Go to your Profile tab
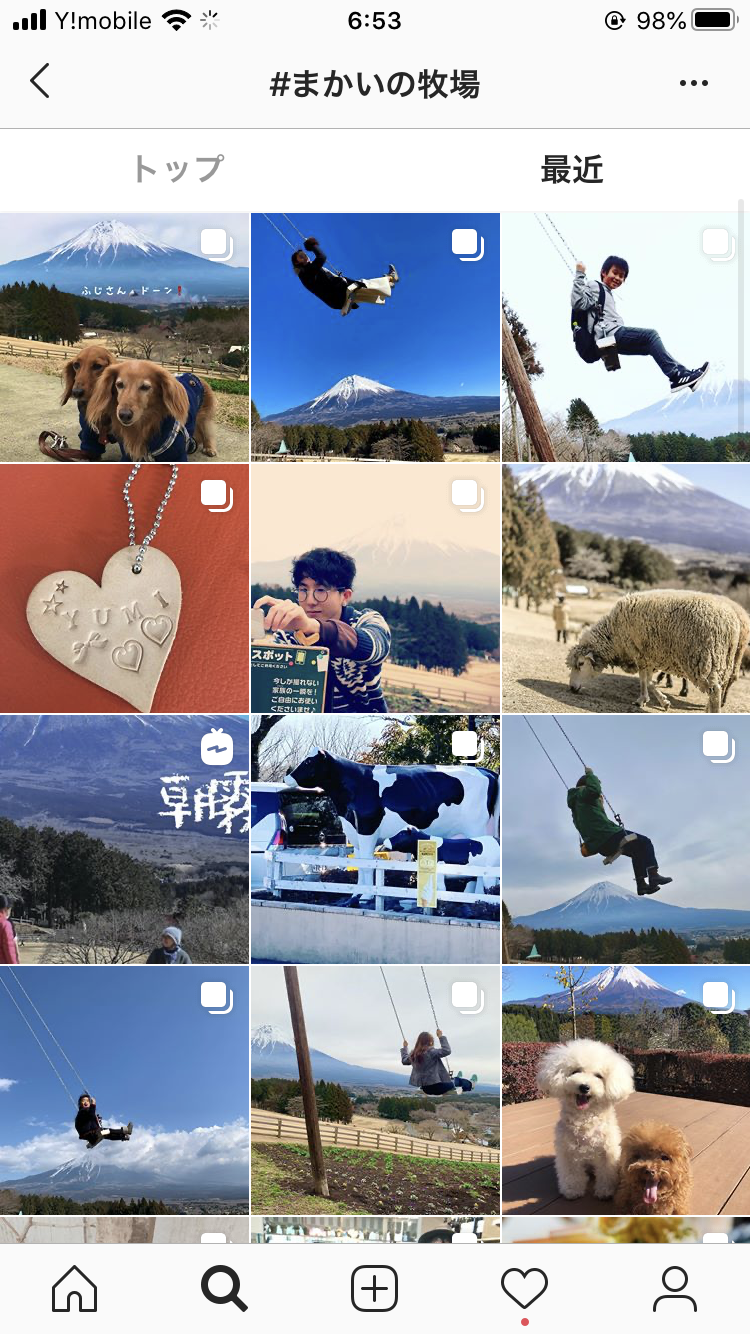 coord(675,1289)
